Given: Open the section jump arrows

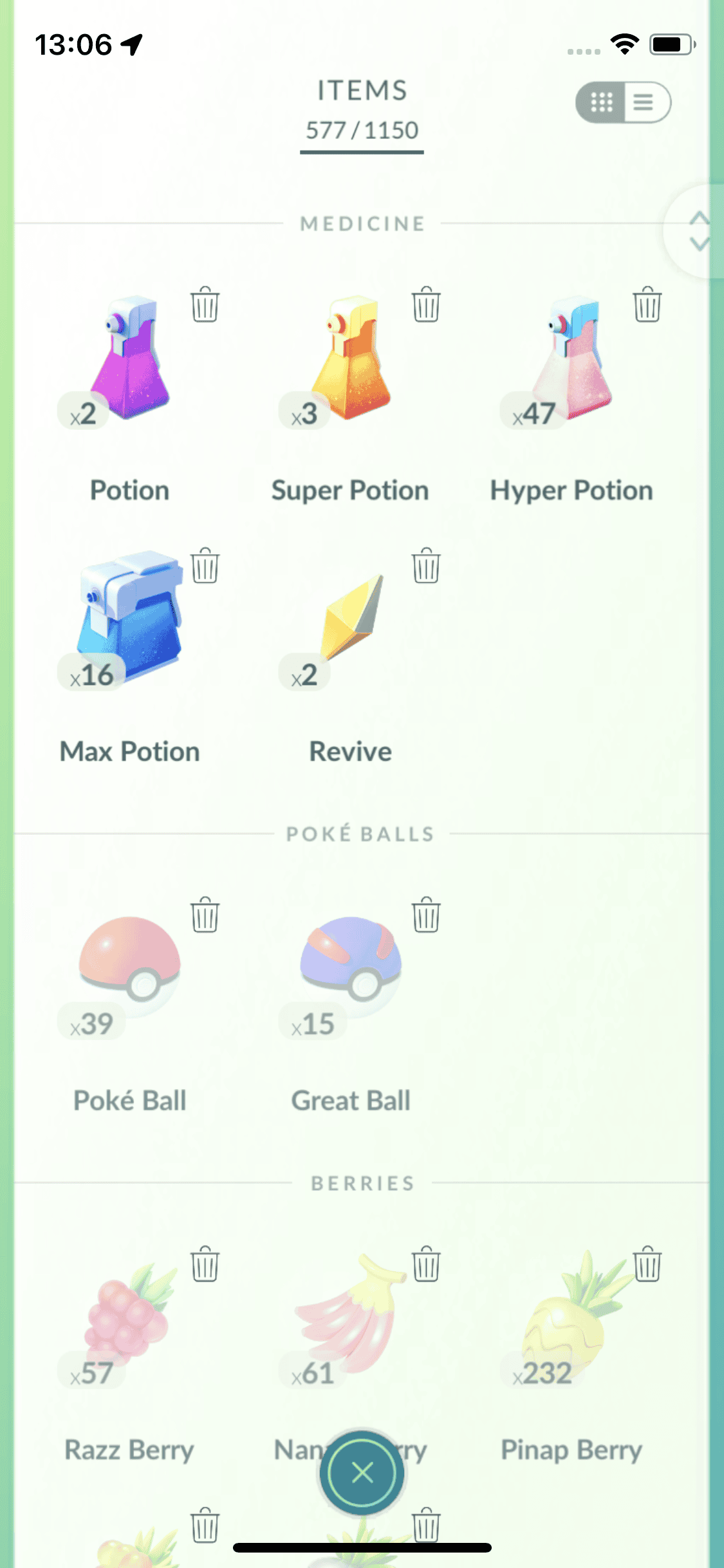Looking at the screenshot, I should [699, 230].
